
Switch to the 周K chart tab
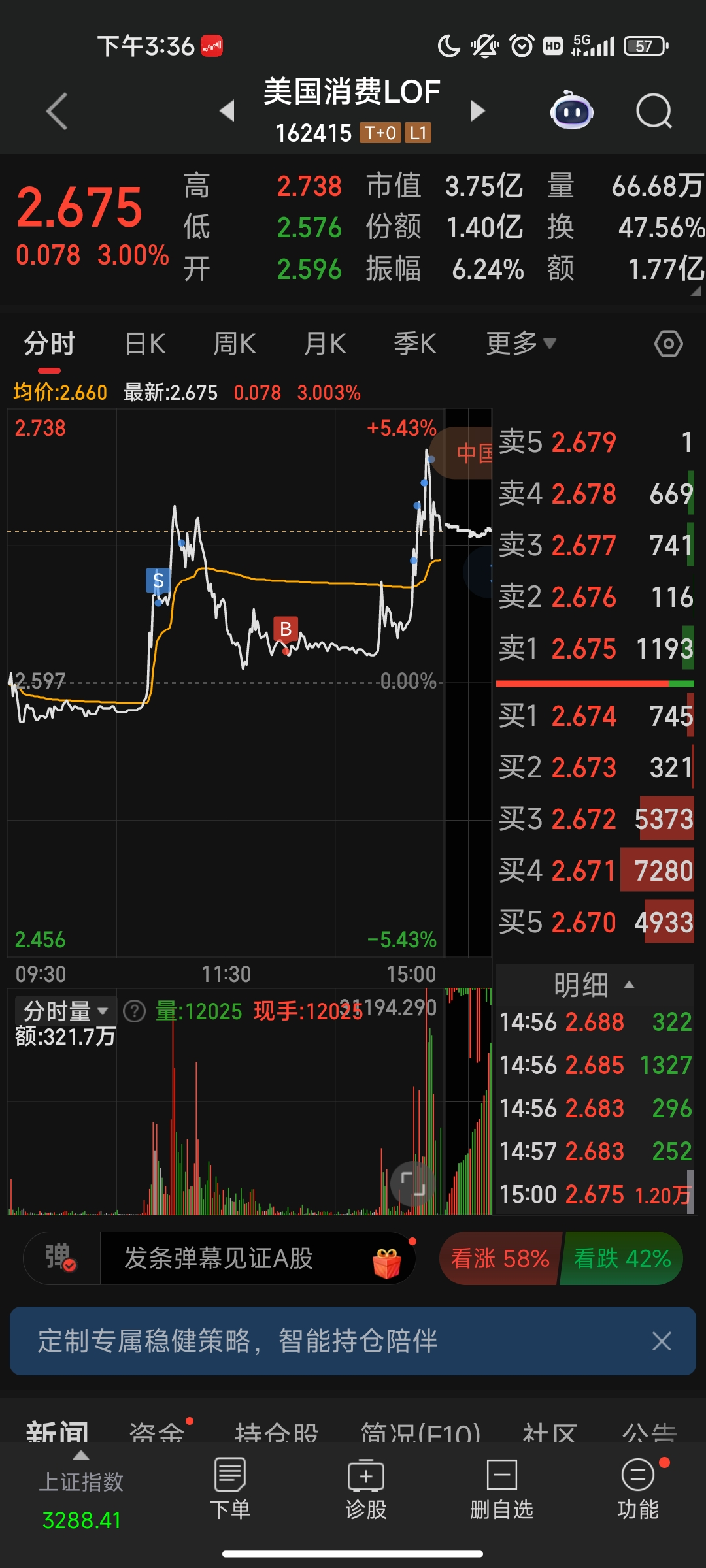pyautogui.click(x=235, y=344)
